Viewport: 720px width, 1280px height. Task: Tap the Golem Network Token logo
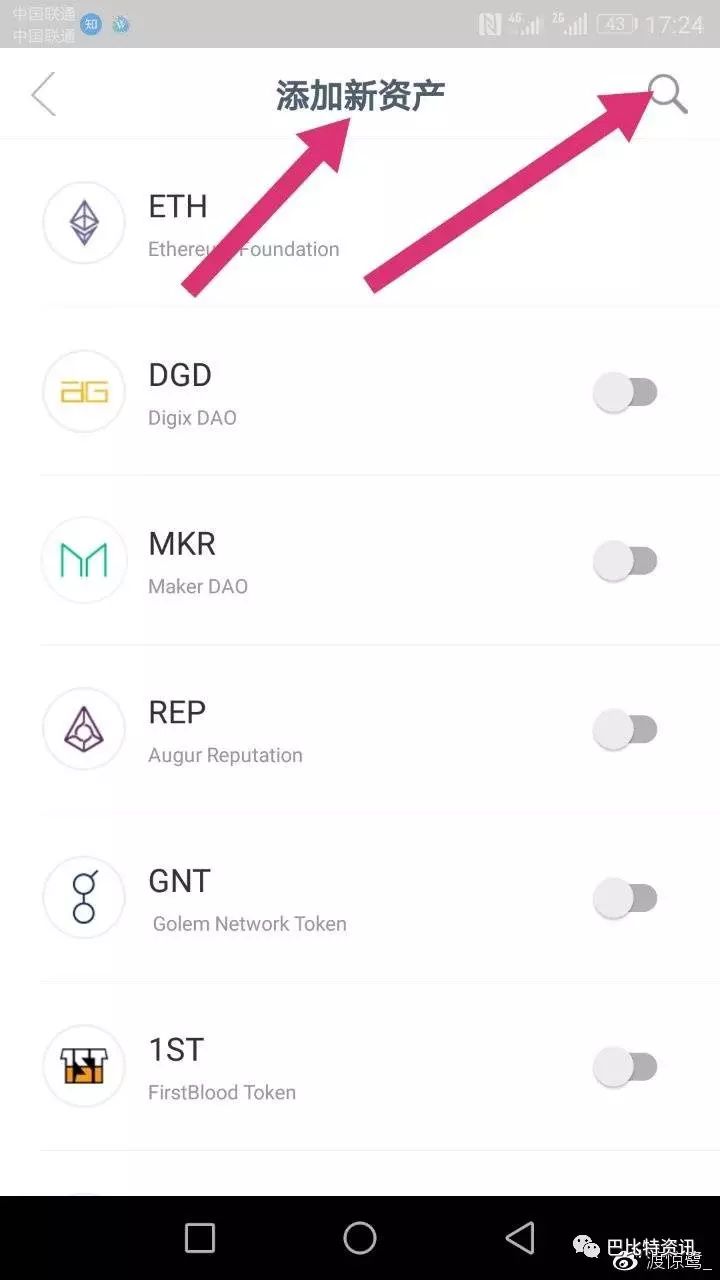tap(84, 897)
